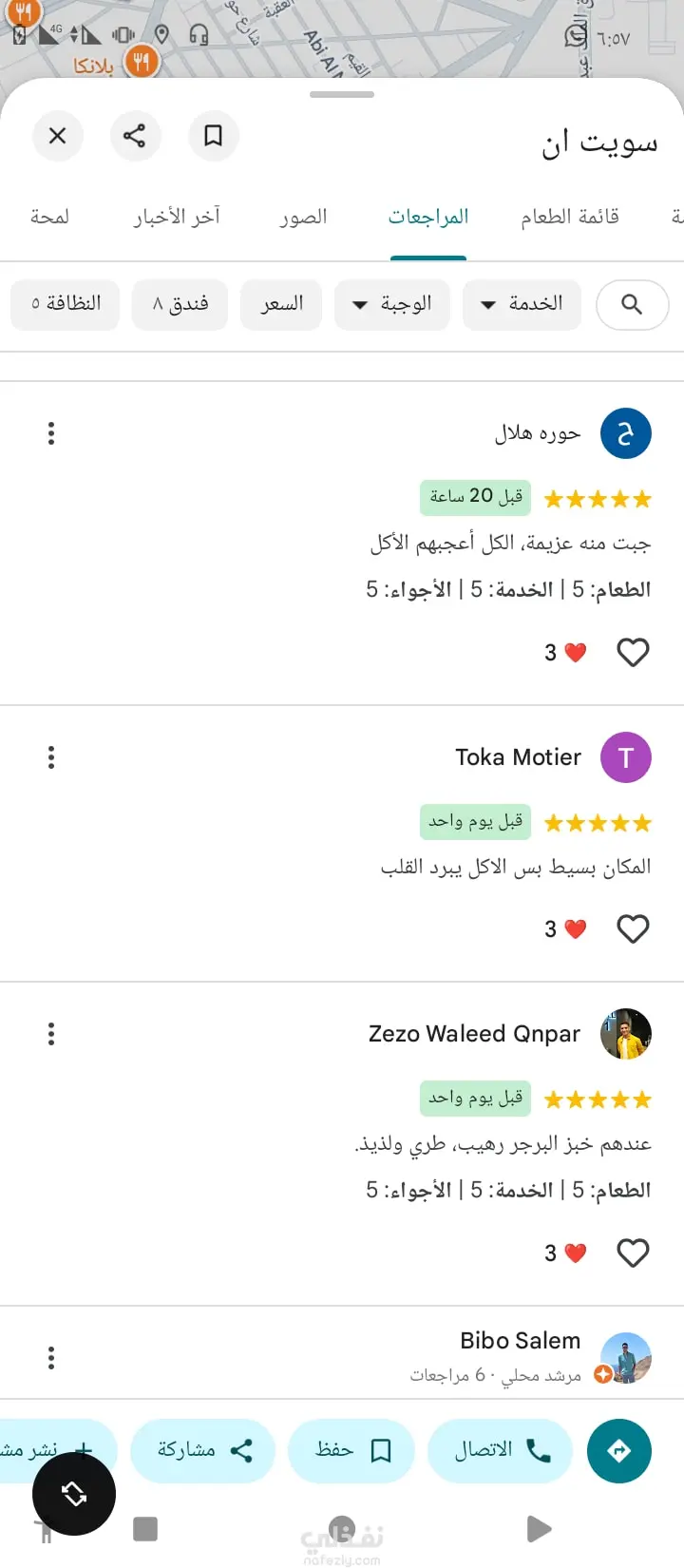The image size is (684, 1568).
Task: Like Toka Motier's review
Action: click(633, 928)
